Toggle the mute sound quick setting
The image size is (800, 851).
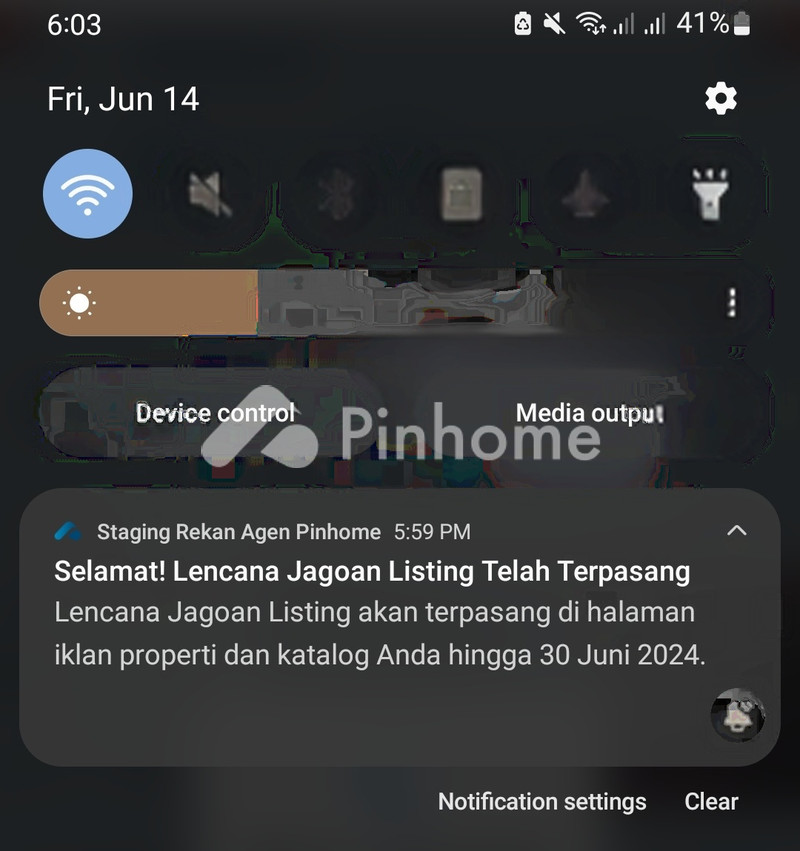click(x=213, y=194)
